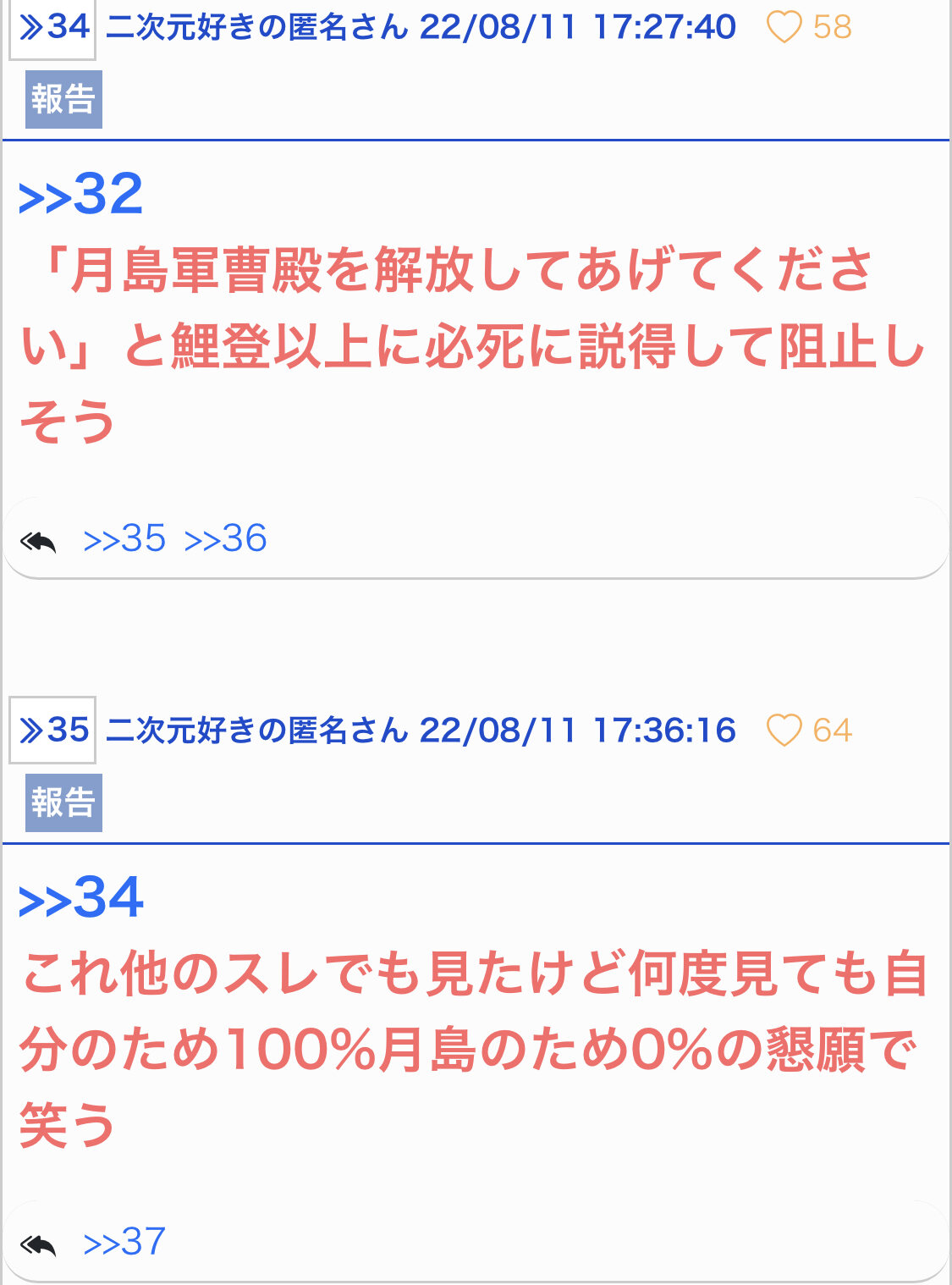Report post 34 with 報告 button
The width and height of the screenshot is (952, 1285).
click(63, 100)
